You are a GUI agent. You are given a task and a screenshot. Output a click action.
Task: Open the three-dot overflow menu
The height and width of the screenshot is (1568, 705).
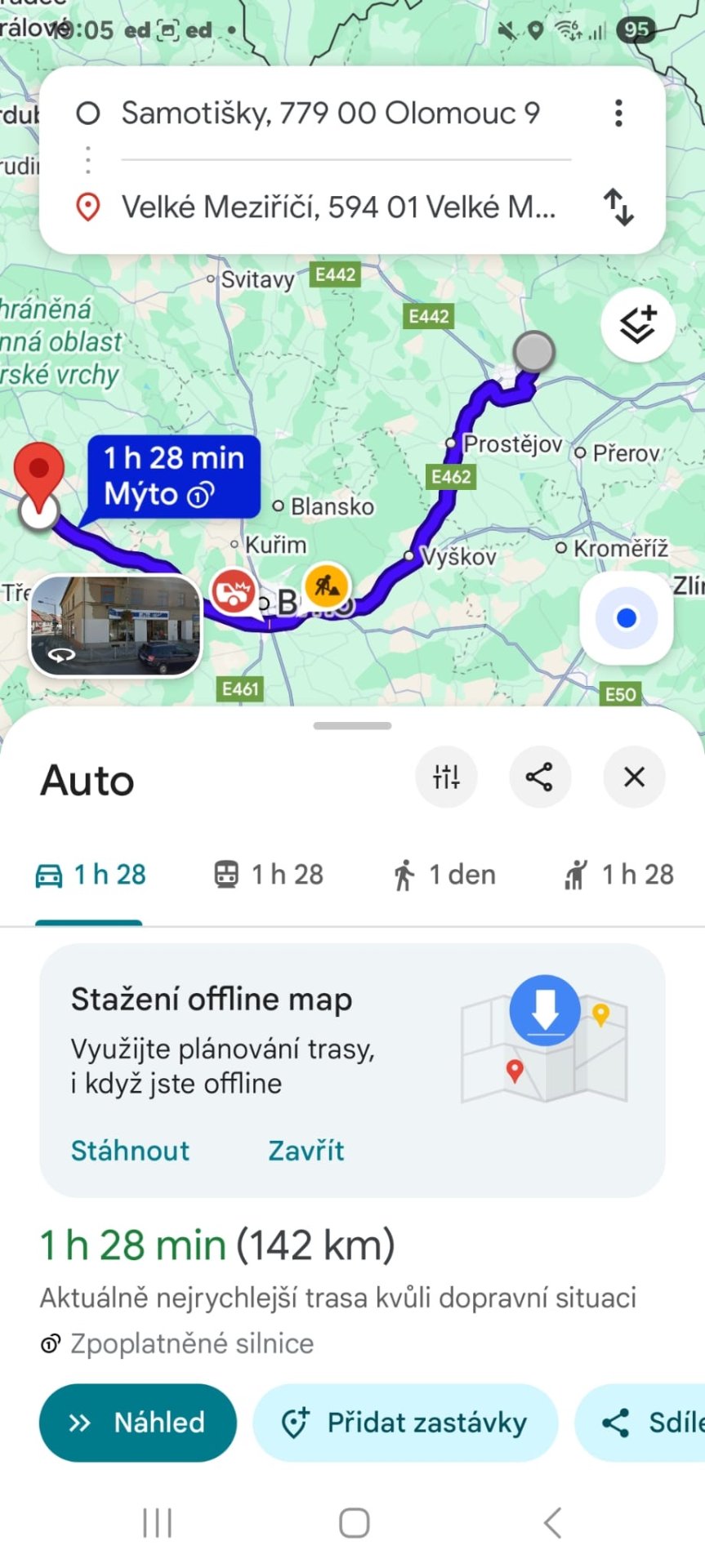point(618,113)
